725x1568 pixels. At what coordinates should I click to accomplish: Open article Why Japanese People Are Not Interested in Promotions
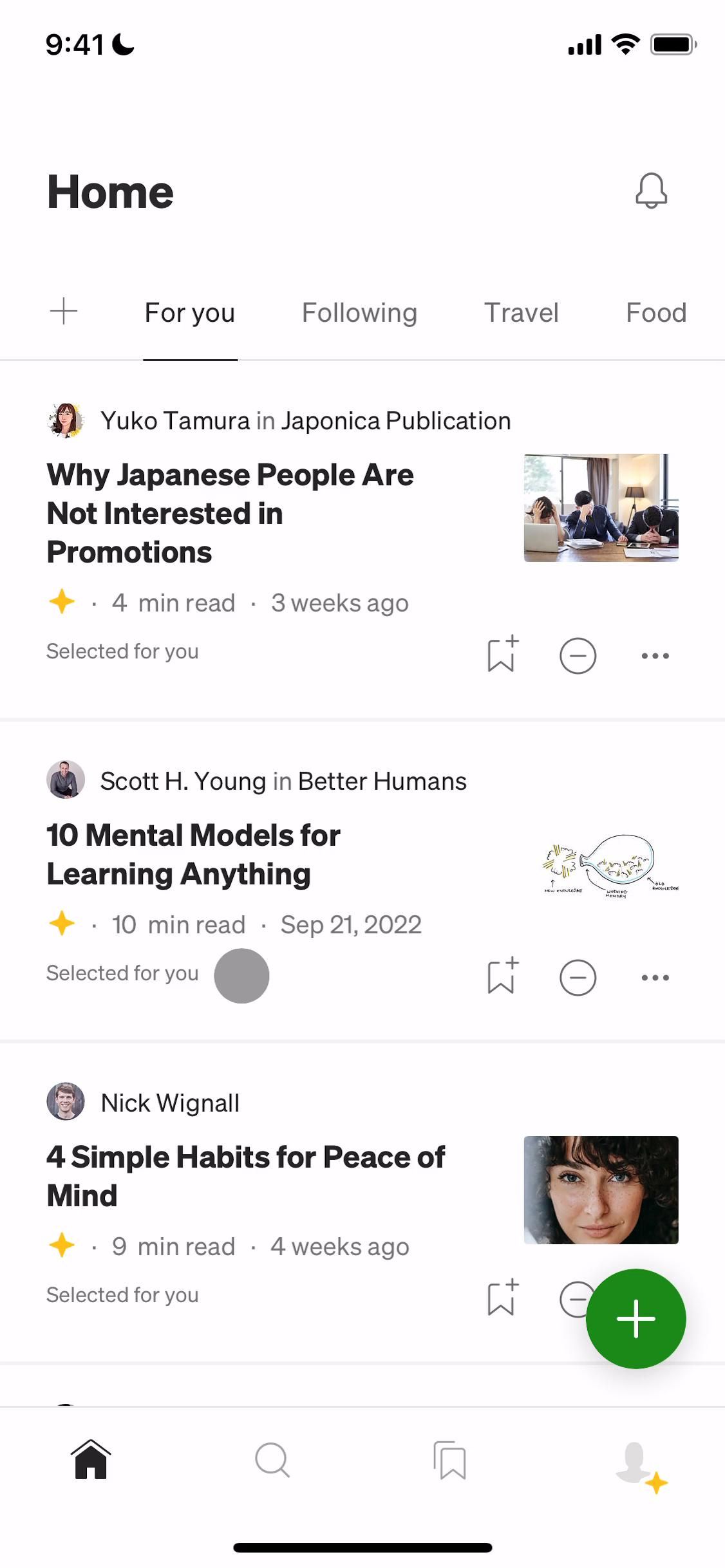pos(230,513)
